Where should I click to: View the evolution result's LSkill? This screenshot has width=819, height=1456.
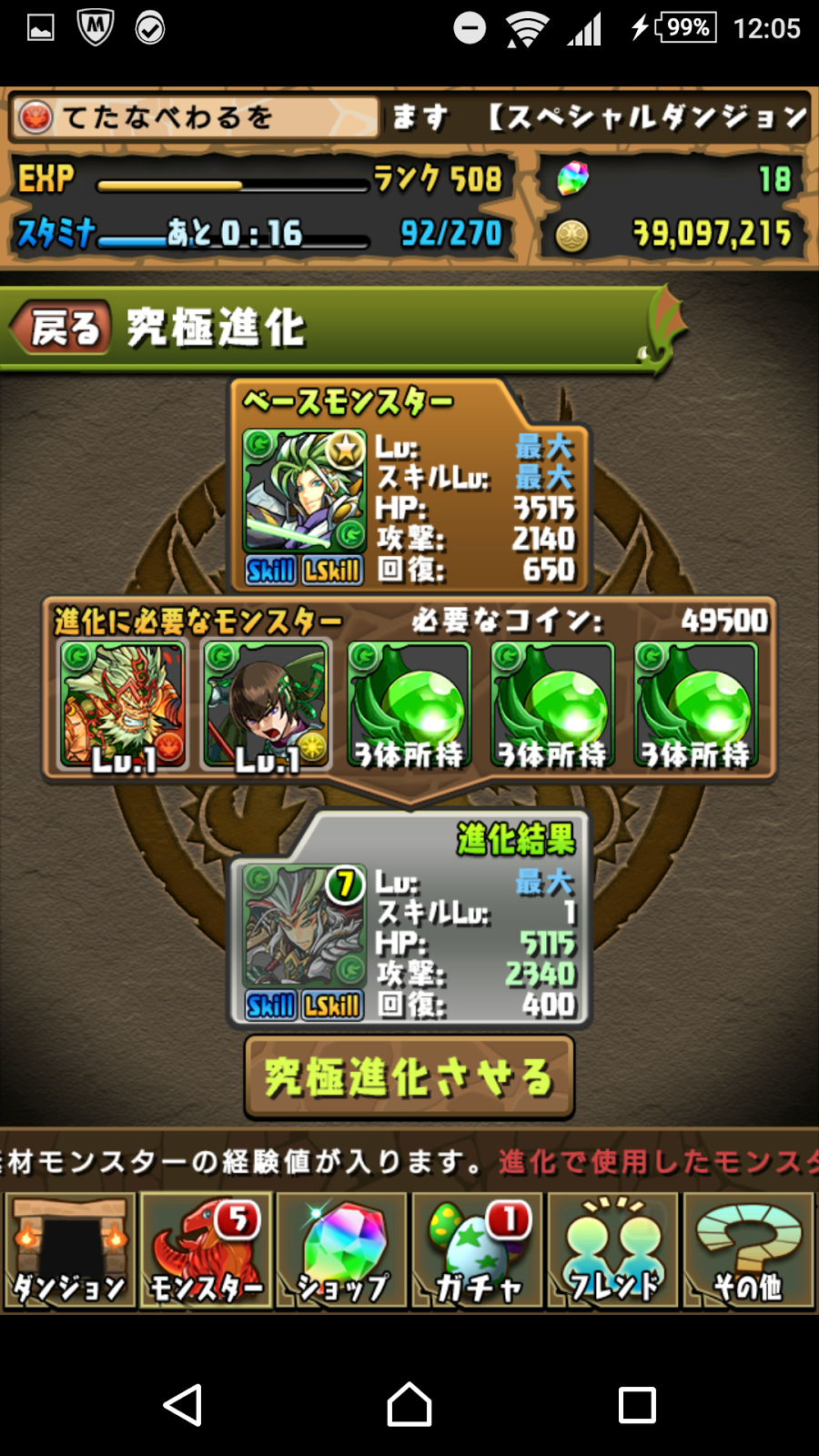[332, 1006]
